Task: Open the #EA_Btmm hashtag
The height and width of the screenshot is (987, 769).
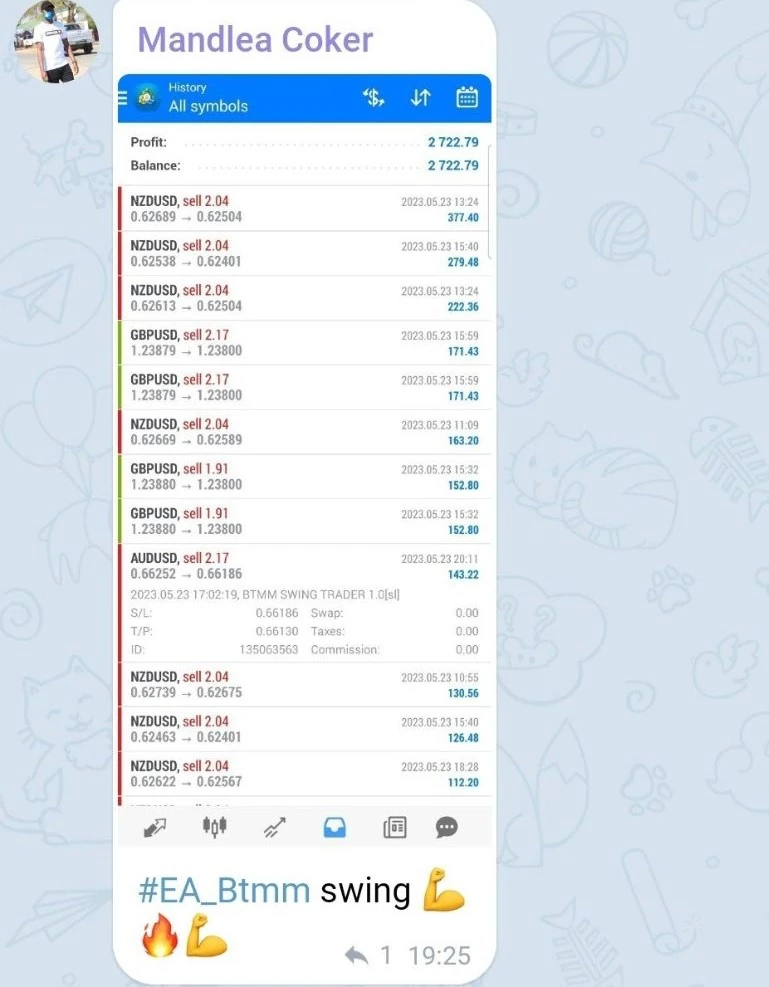Action: (x=224, y=891)
